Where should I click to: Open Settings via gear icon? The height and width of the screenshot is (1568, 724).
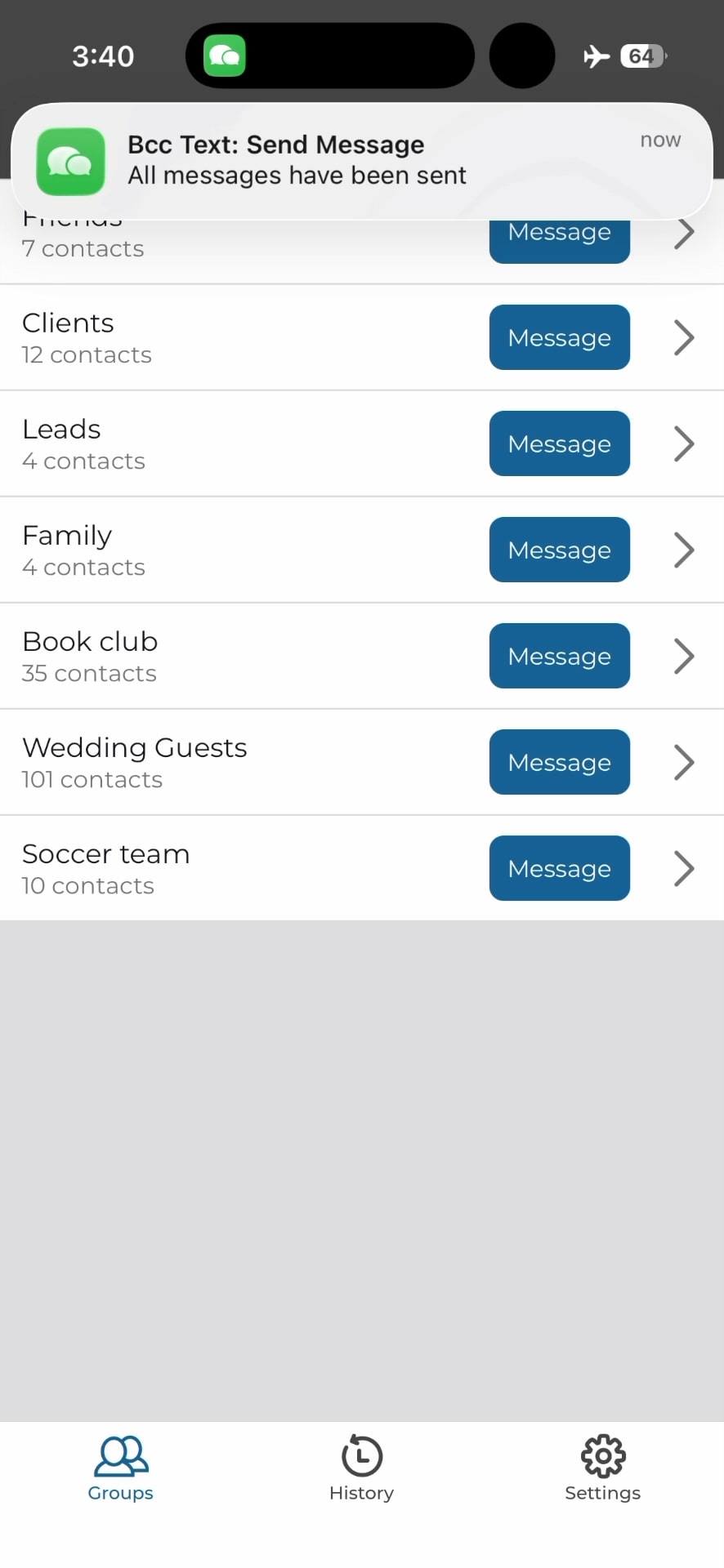click(601, 1455)
